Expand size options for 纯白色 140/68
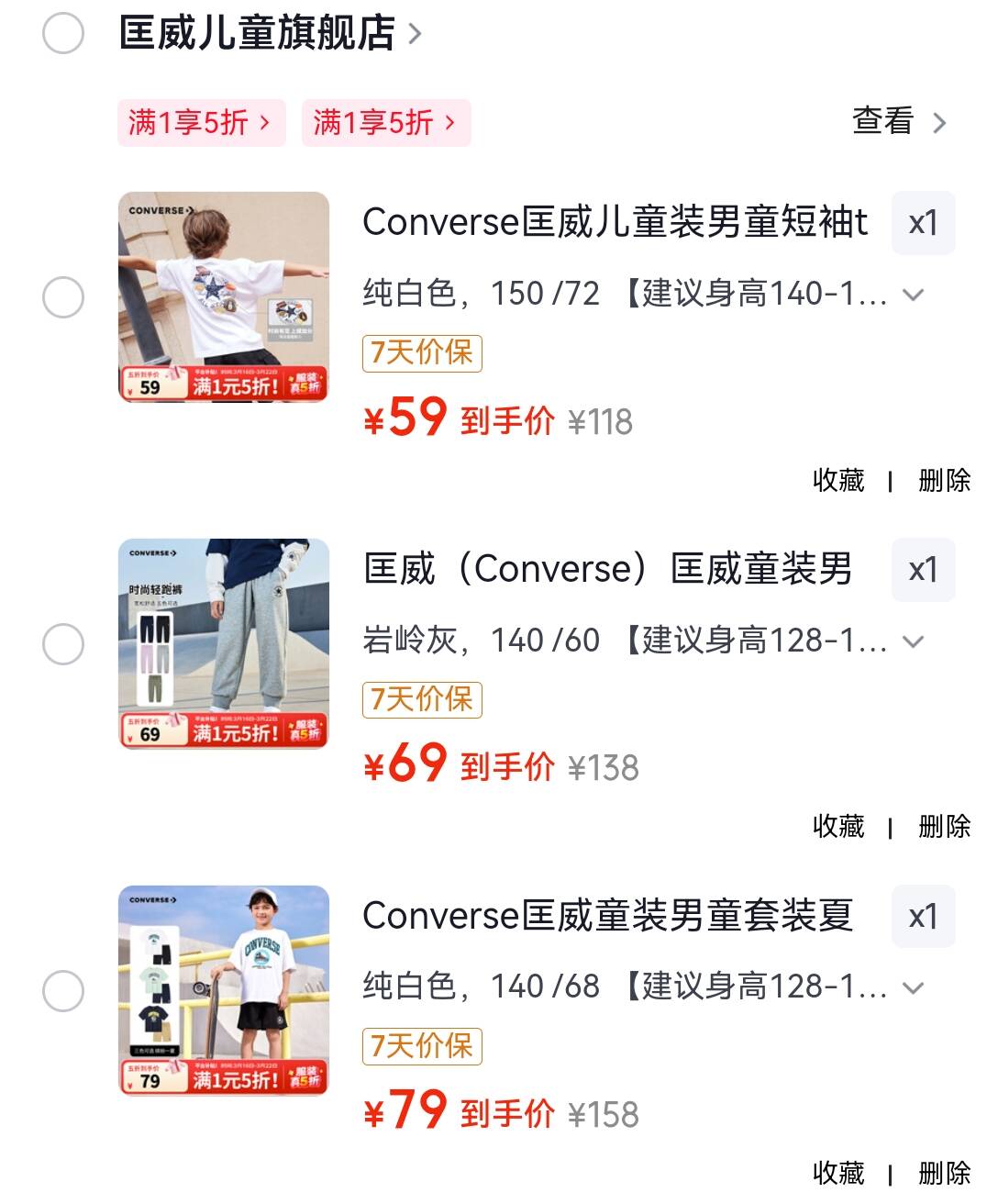998x1204 pixels. click(x=913, y=987)
